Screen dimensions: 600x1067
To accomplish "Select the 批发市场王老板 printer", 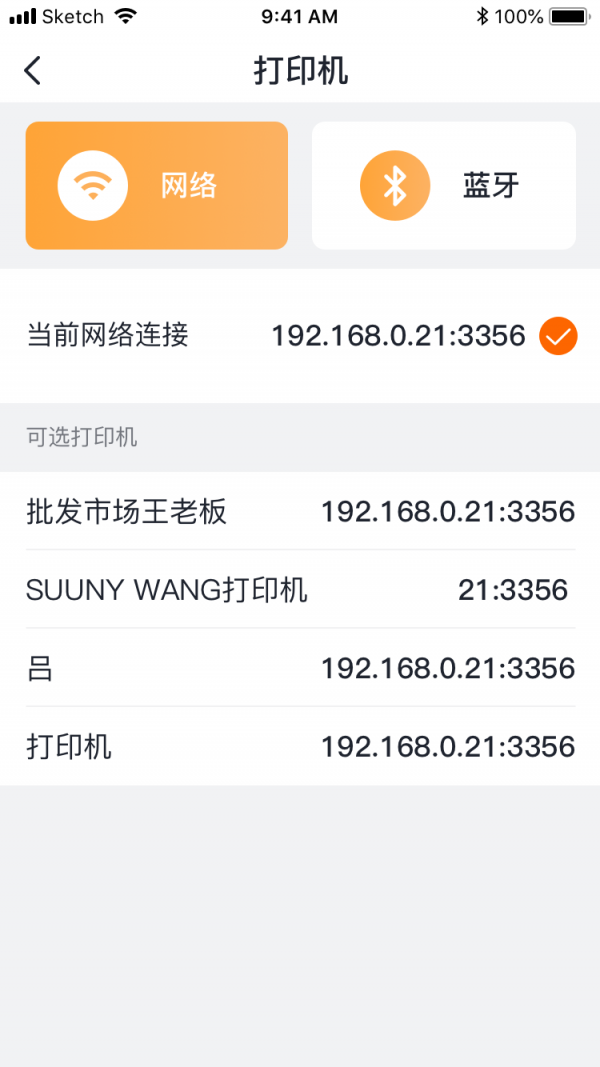I will pyautogui.click(x=300, y=512).
